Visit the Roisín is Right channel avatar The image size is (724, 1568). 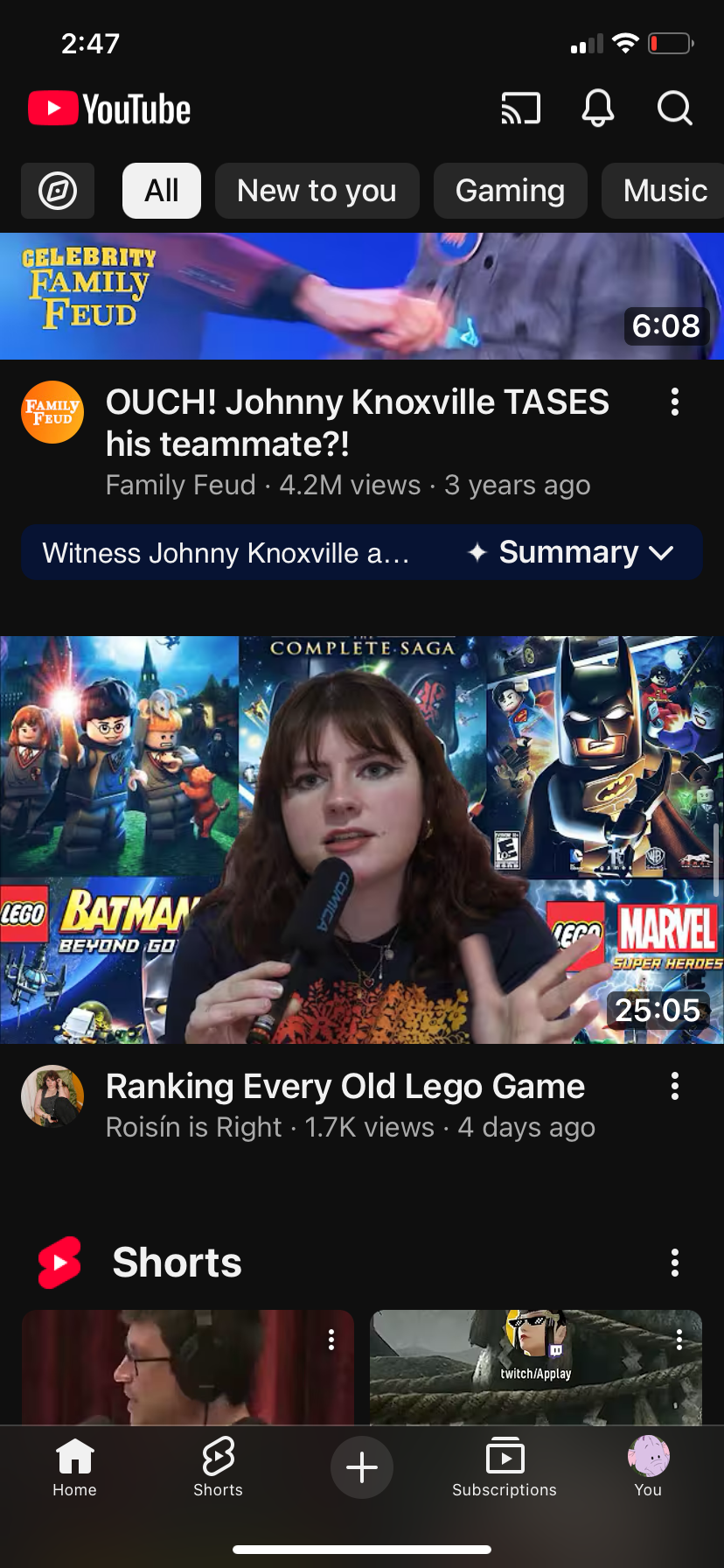pyautogui.click(x=52, y=1095)
